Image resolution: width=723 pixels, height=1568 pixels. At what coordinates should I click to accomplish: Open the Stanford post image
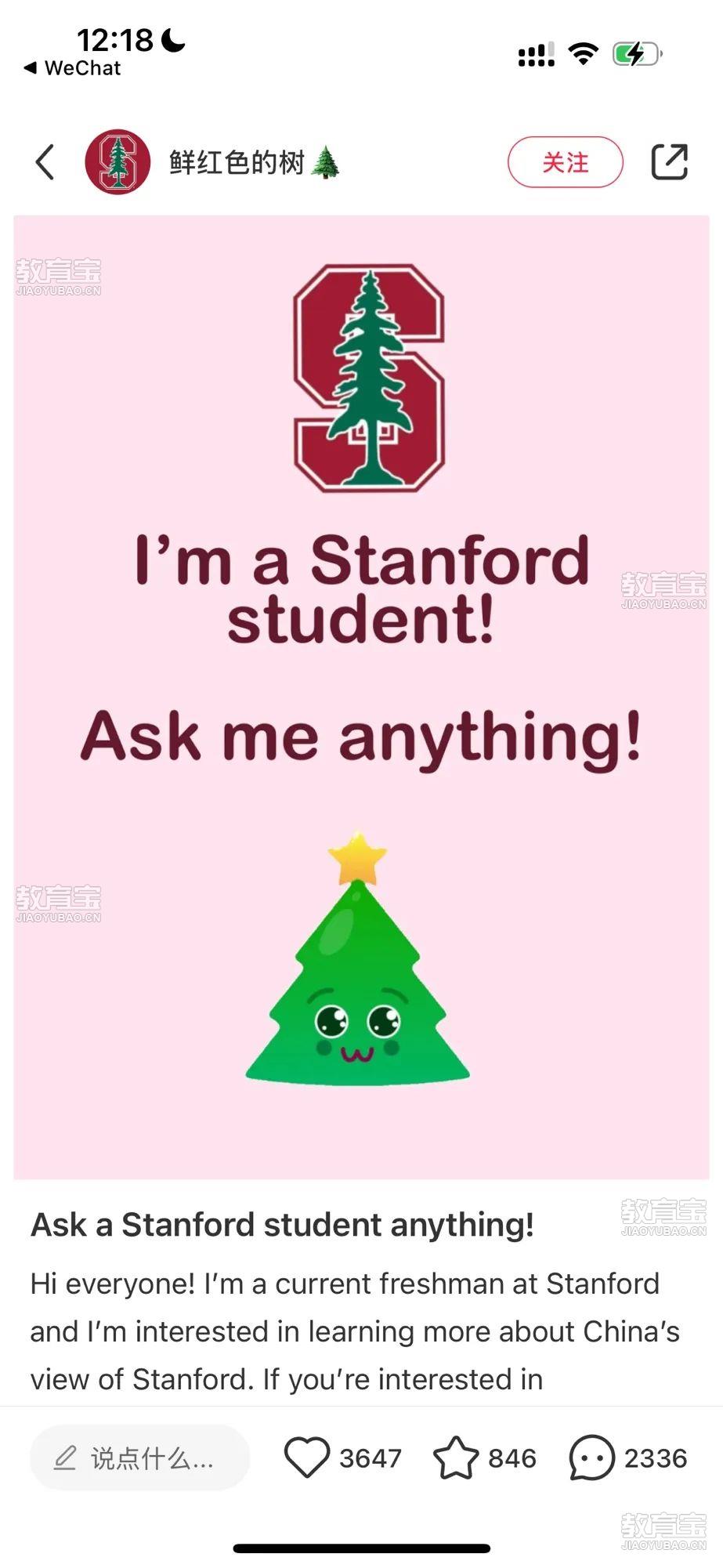click(361, 697)
